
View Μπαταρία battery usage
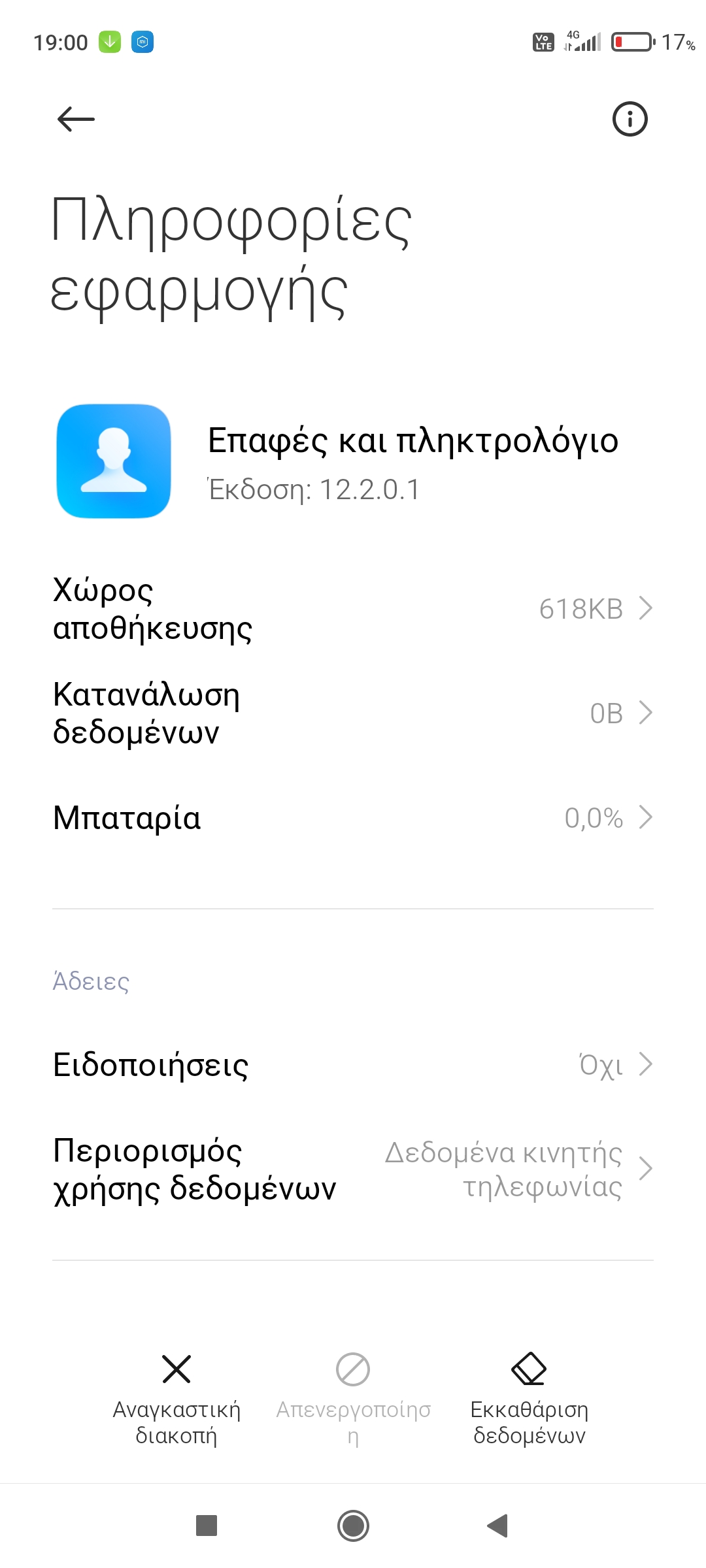tap(353, 817)
